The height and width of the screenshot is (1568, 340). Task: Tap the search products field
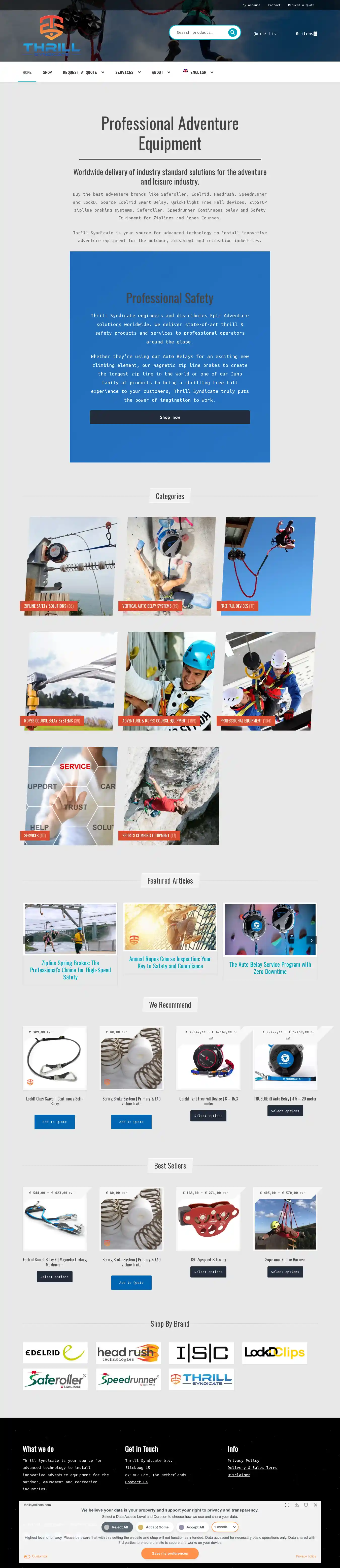(199, 33)
